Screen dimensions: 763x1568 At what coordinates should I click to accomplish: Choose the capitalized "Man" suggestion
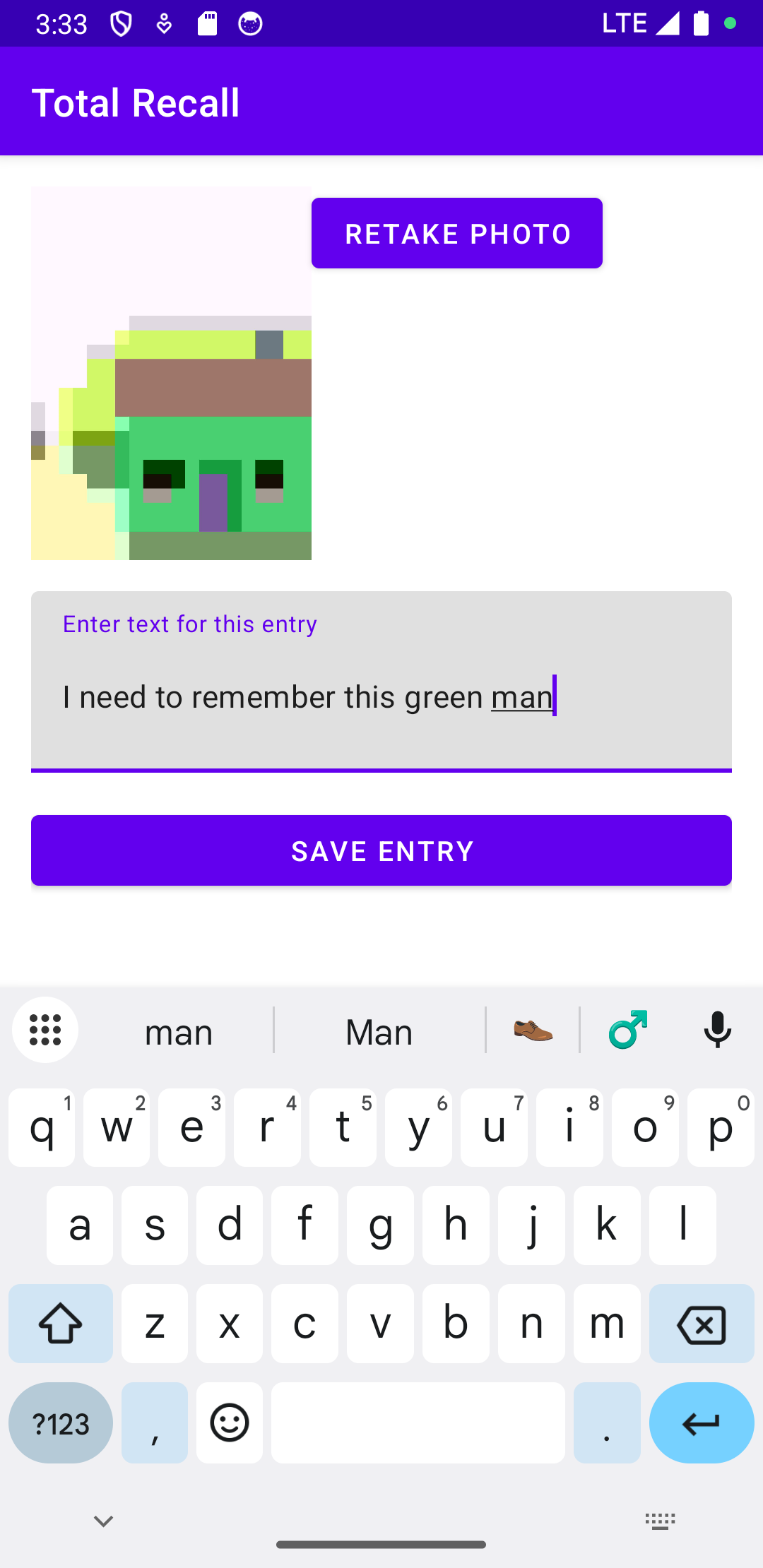[x=379, y=1032]
